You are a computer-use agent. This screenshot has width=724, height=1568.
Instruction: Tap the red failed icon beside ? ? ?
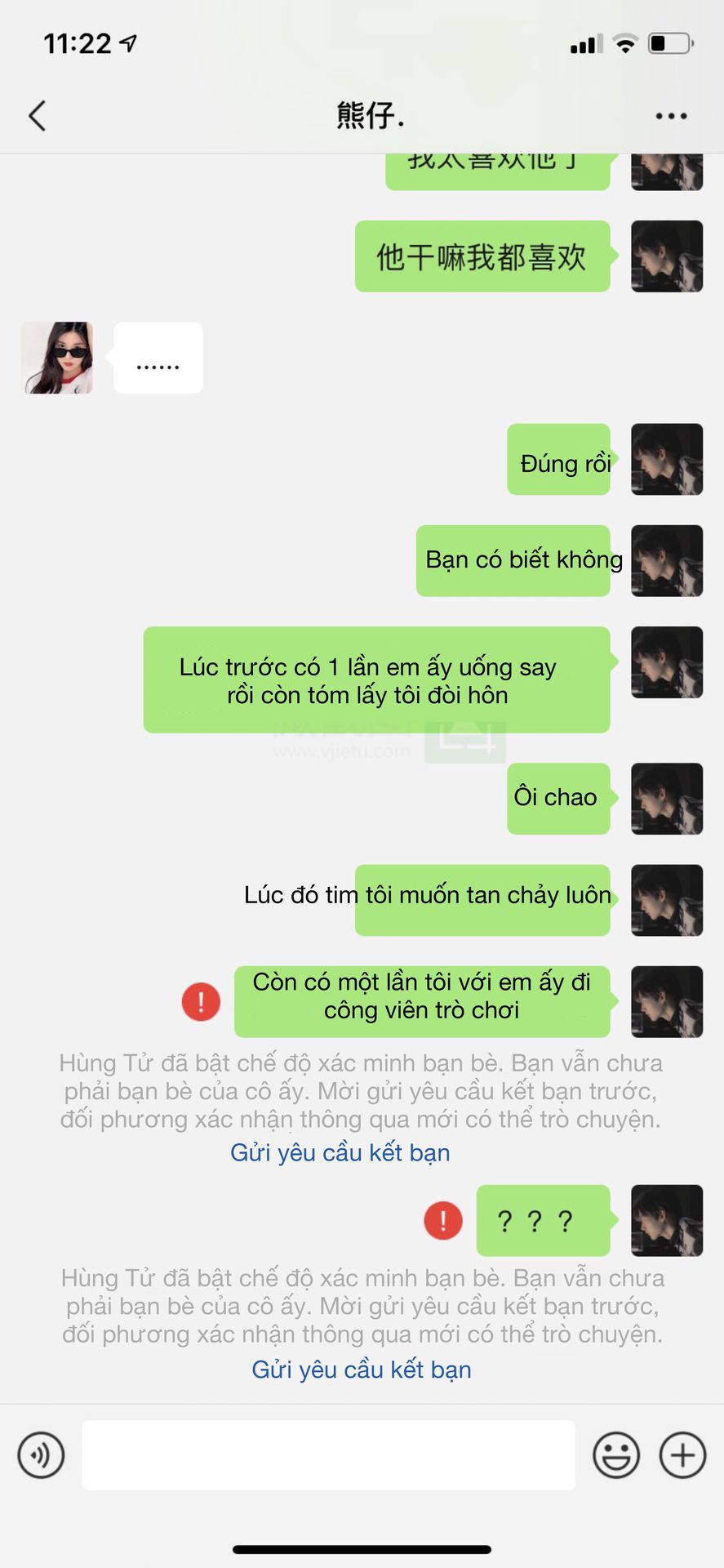443,1220
